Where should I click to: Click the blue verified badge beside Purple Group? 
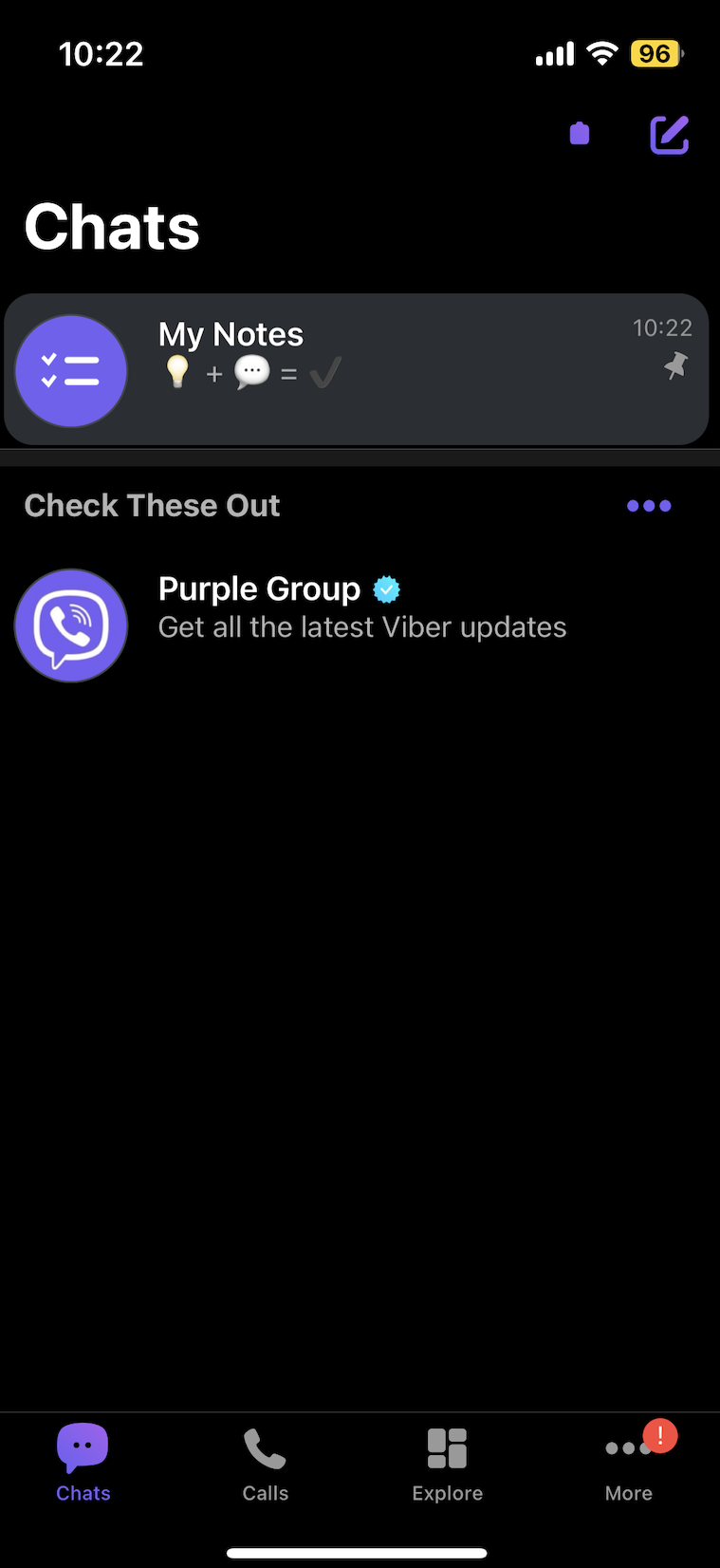pyautogui.click(x=385, y=588)
